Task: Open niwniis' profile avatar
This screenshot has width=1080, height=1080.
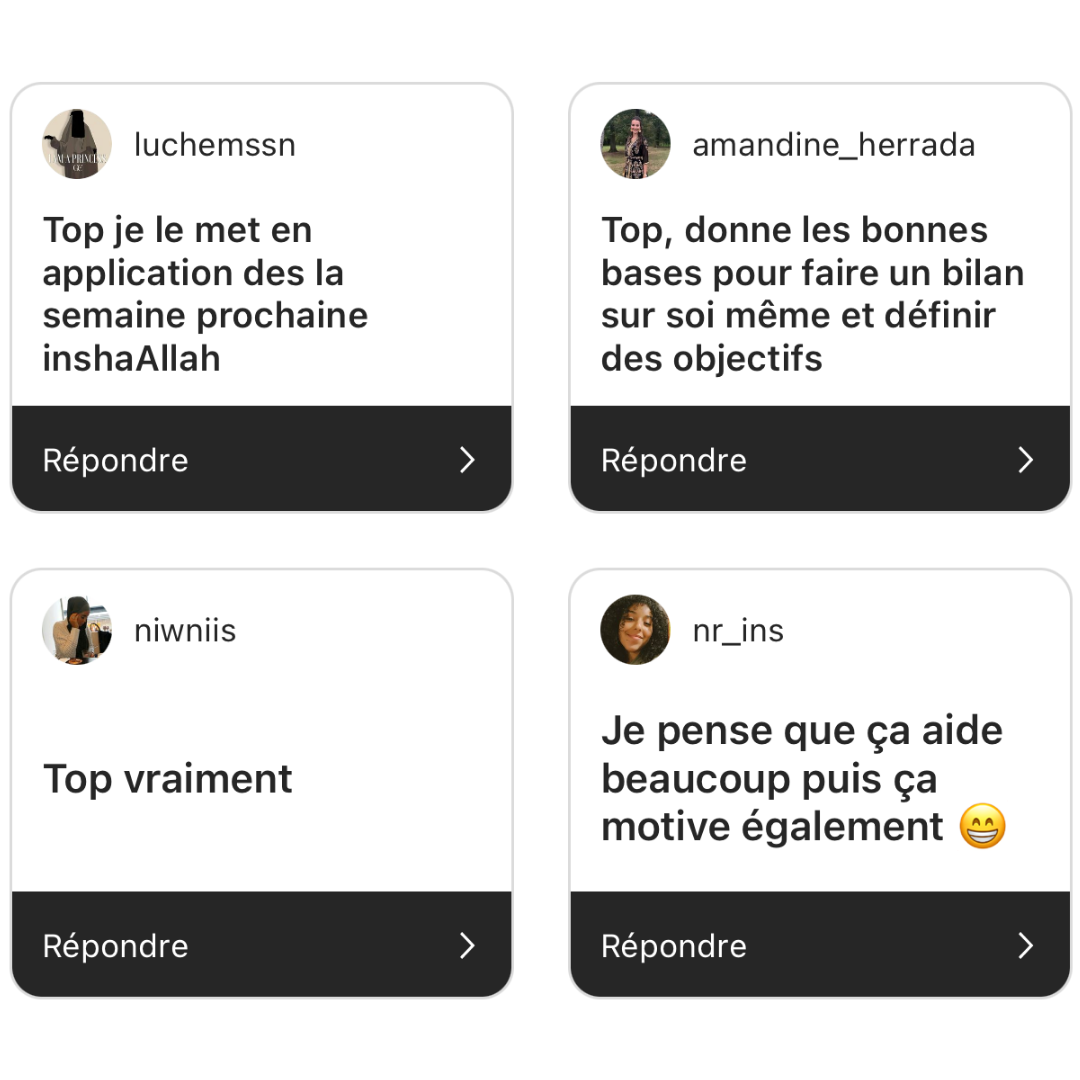Action: pos(77,630)
